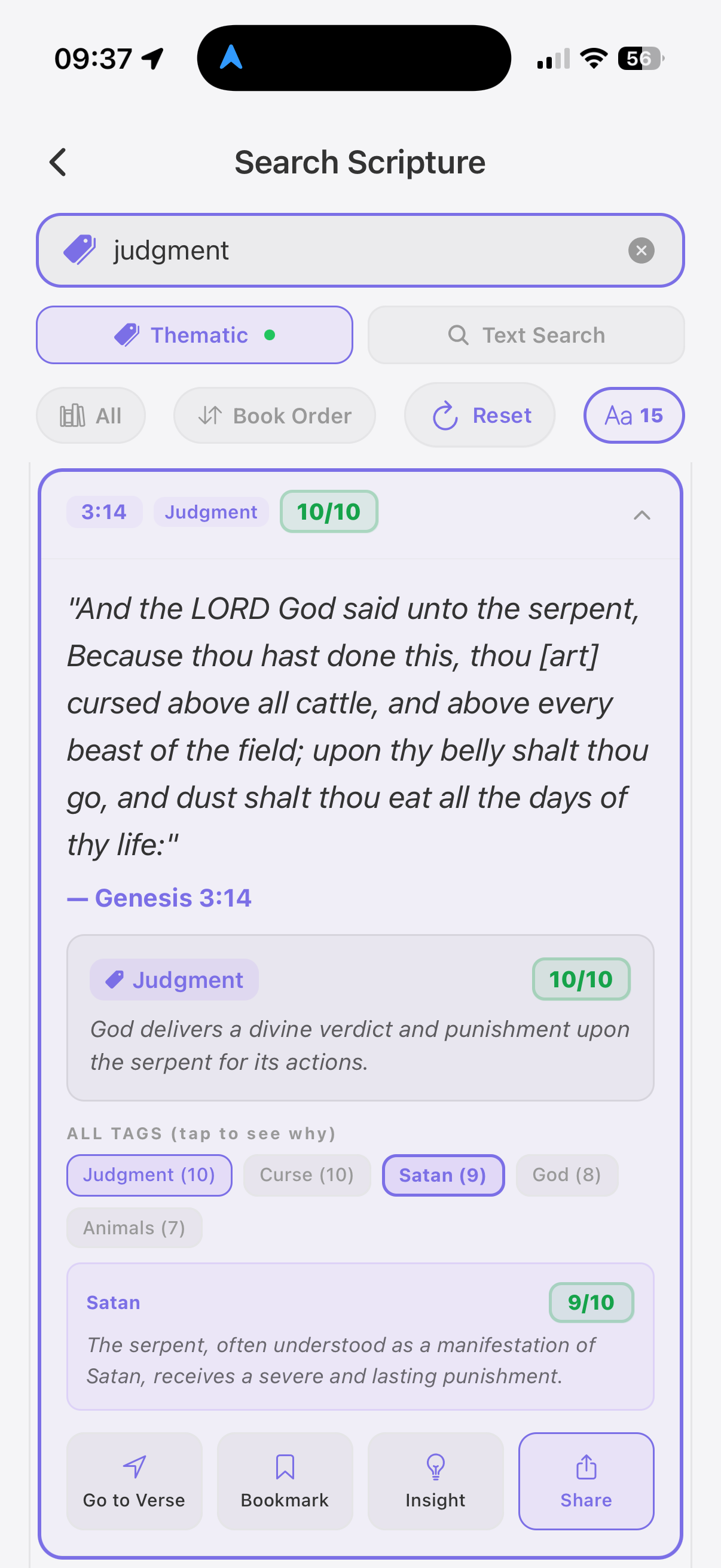The height and width of the screenshot is (1568, 721).
Task: Switch to Text Search mode
Action: point(526,335)
